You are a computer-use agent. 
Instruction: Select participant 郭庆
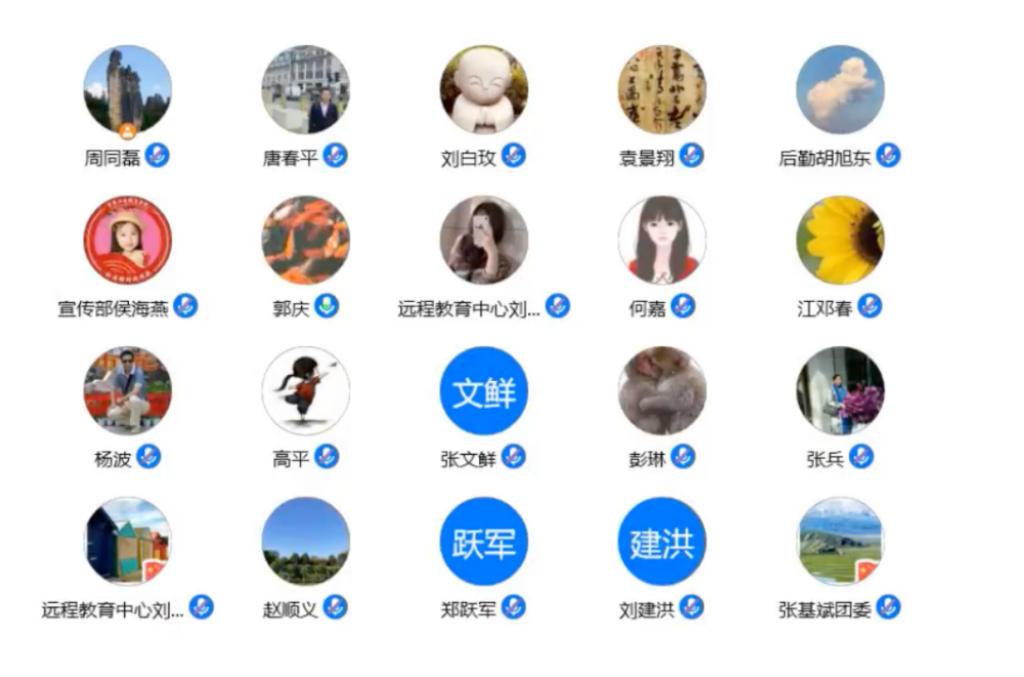305,240
